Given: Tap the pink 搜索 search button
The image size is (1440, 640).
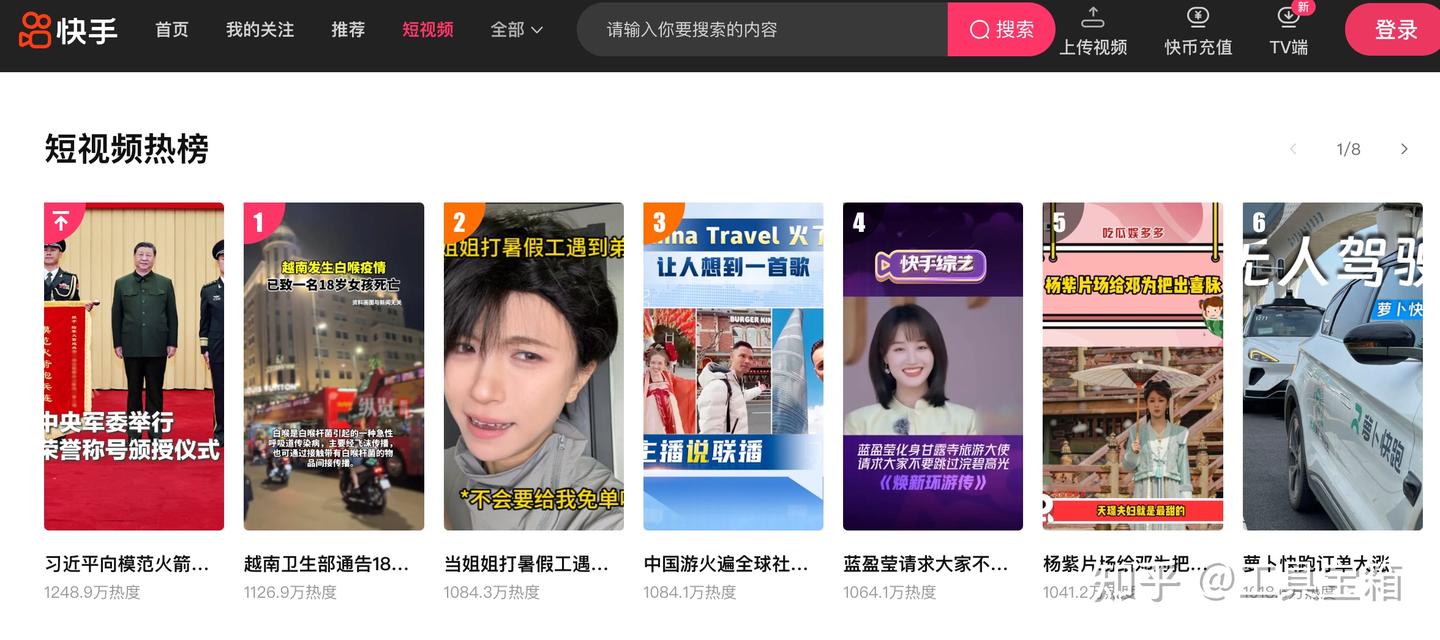Looking at the screenshot, I should [1001, 30].
